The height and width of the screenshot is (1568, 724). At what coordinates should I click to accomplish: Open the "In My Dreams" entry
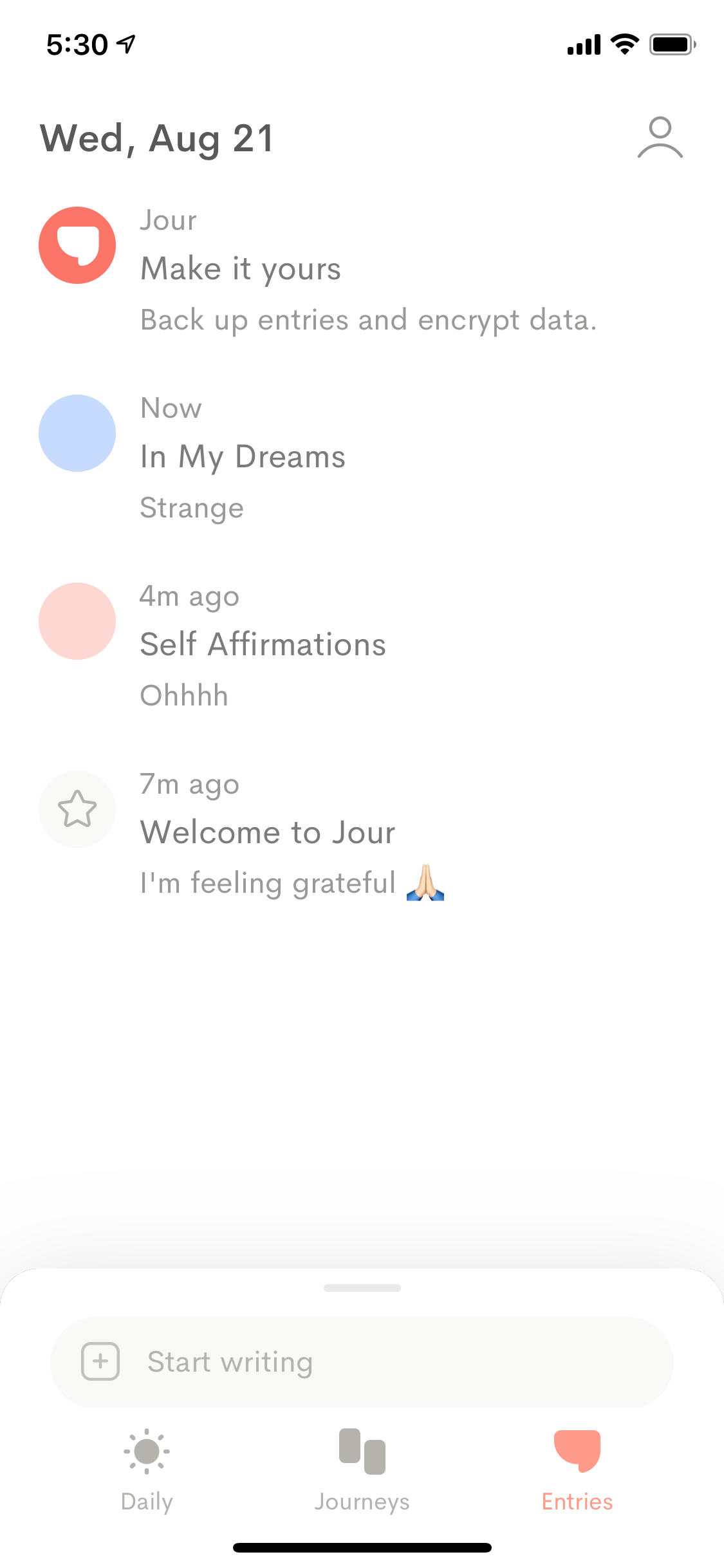tap(362, 458)
